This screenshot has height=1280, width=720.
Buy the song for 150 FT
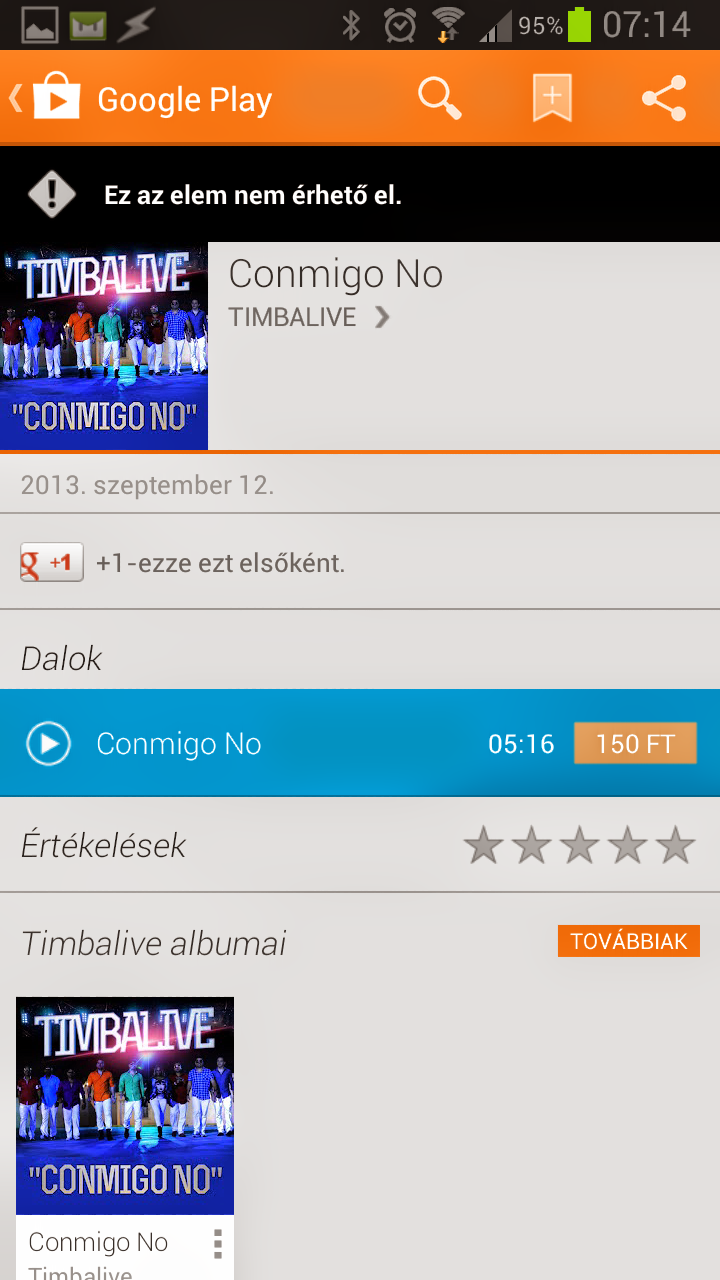635,744
